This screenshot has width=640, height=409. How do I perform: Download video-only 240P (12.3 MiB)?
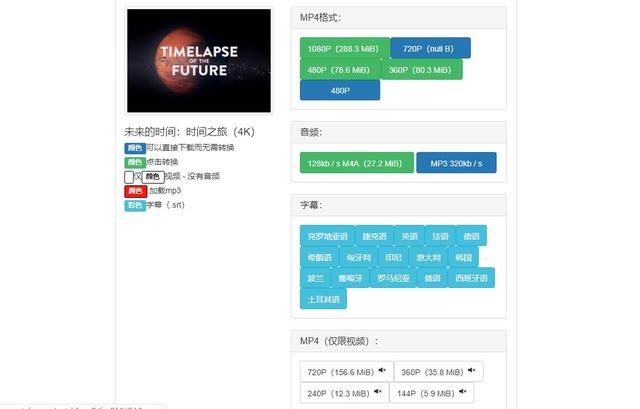[345, 393]
